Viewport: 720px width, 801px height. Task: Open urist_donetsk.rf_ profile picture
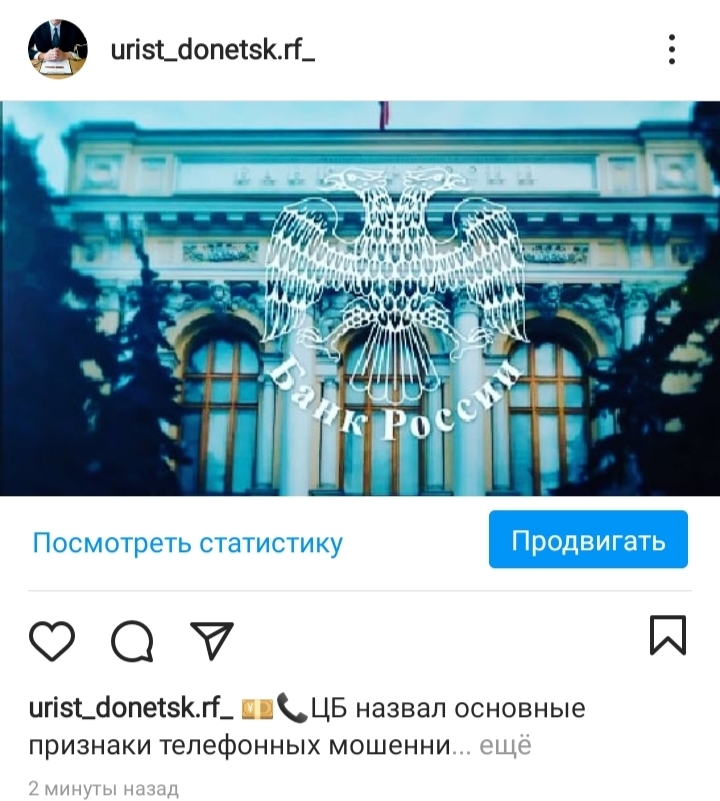[x=57, y=49]
